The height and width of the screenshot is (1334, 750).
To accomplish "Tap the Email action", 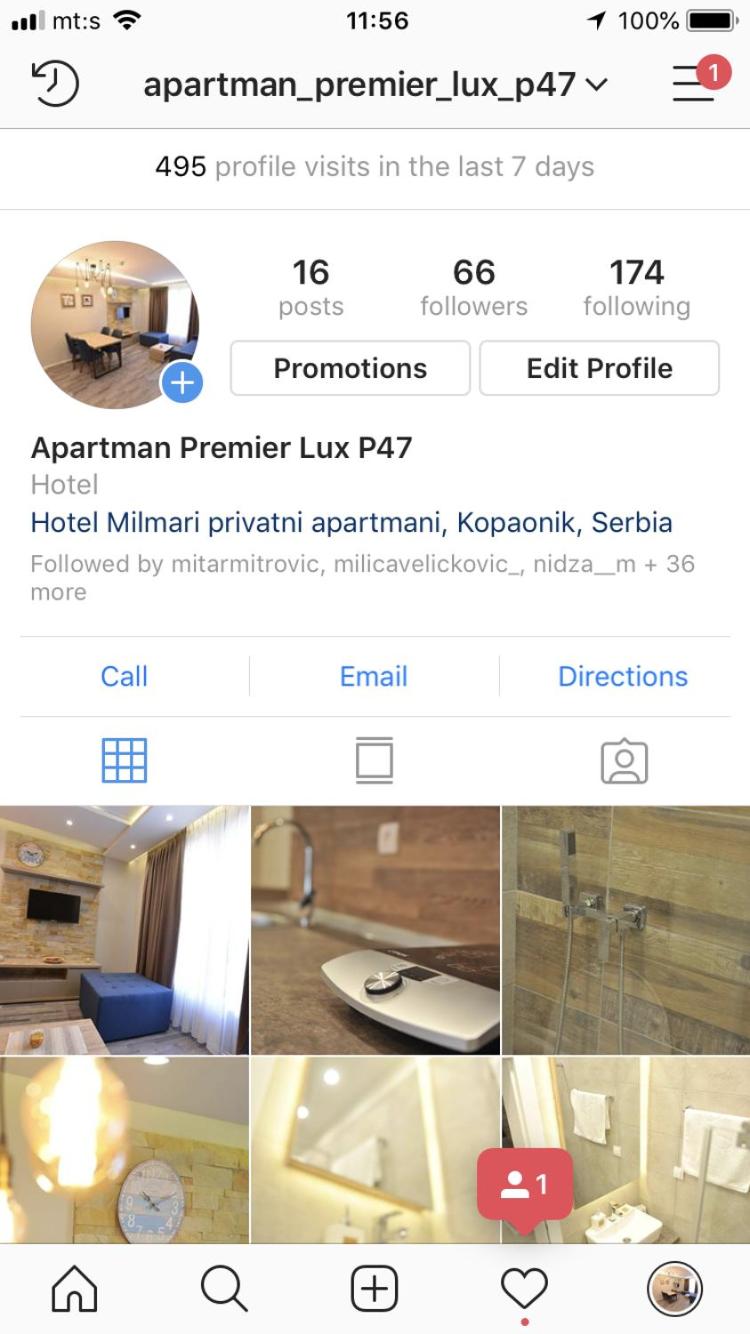I will click(x=374, y=677).
